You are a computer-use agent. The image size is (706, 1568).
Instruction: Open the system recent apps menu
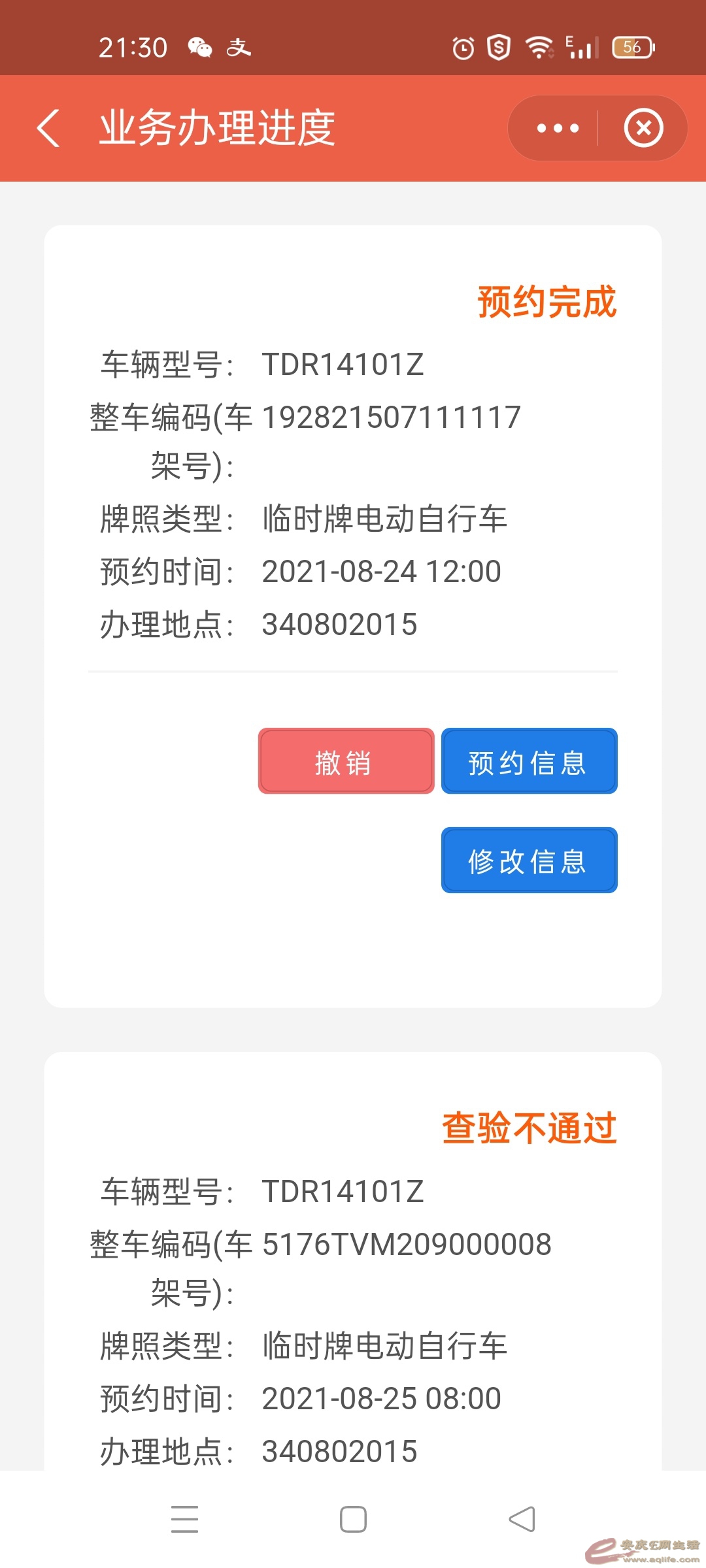(184, 1519)
